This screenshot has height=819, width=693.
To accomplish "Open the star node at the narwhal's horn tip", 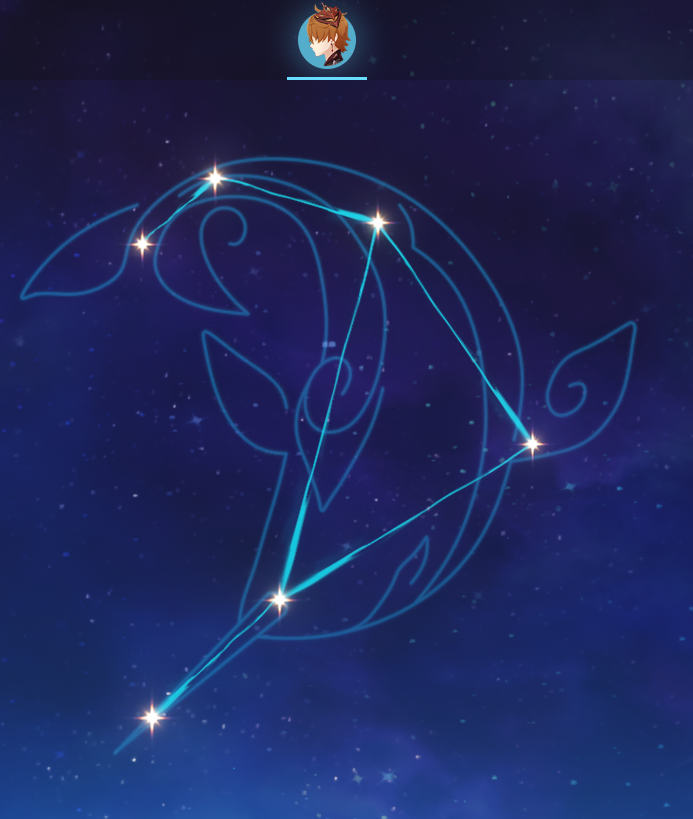I will pos(152,716).
